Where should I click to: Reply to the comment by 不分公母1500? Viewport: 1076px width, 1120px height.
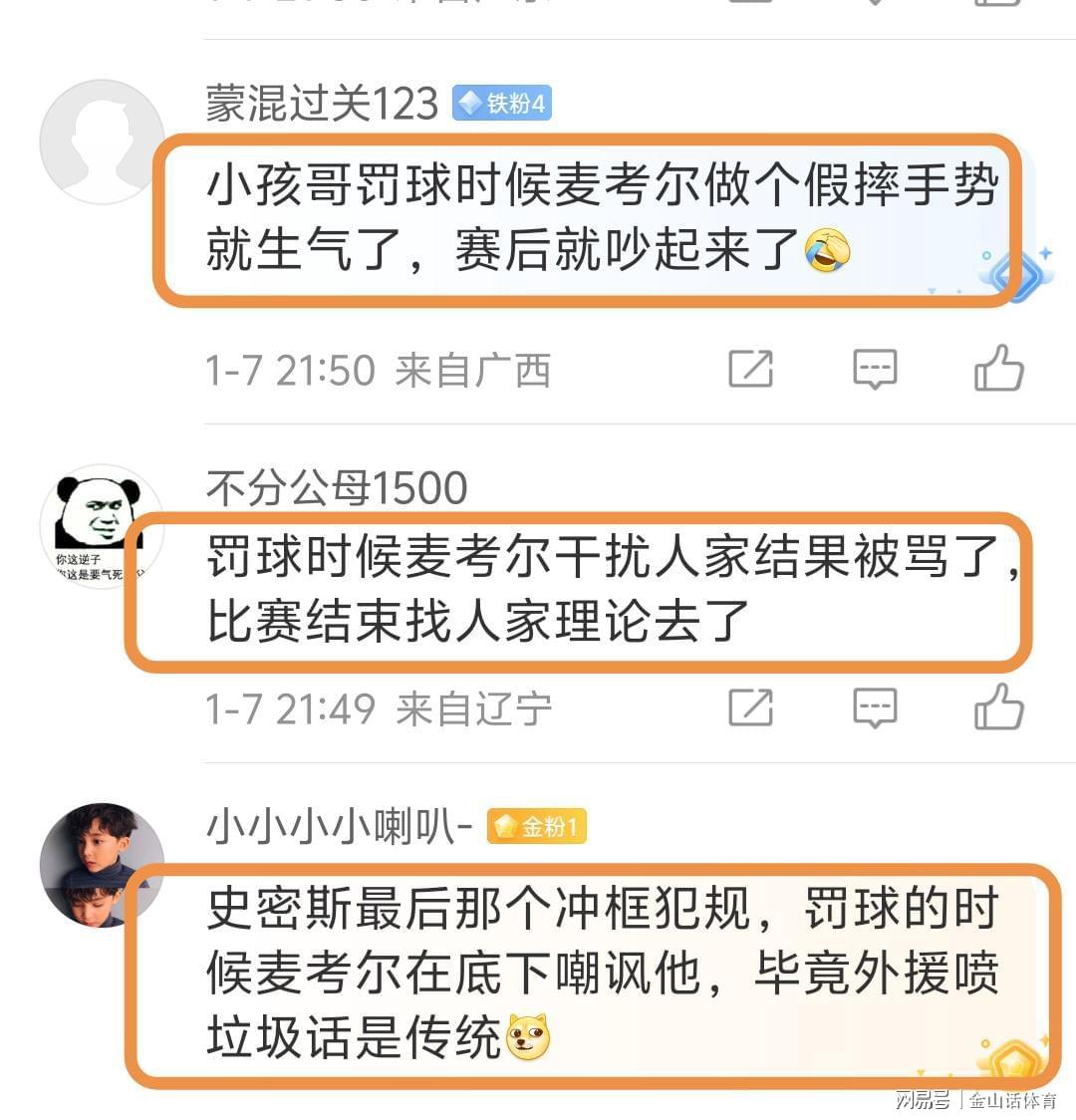875,708
